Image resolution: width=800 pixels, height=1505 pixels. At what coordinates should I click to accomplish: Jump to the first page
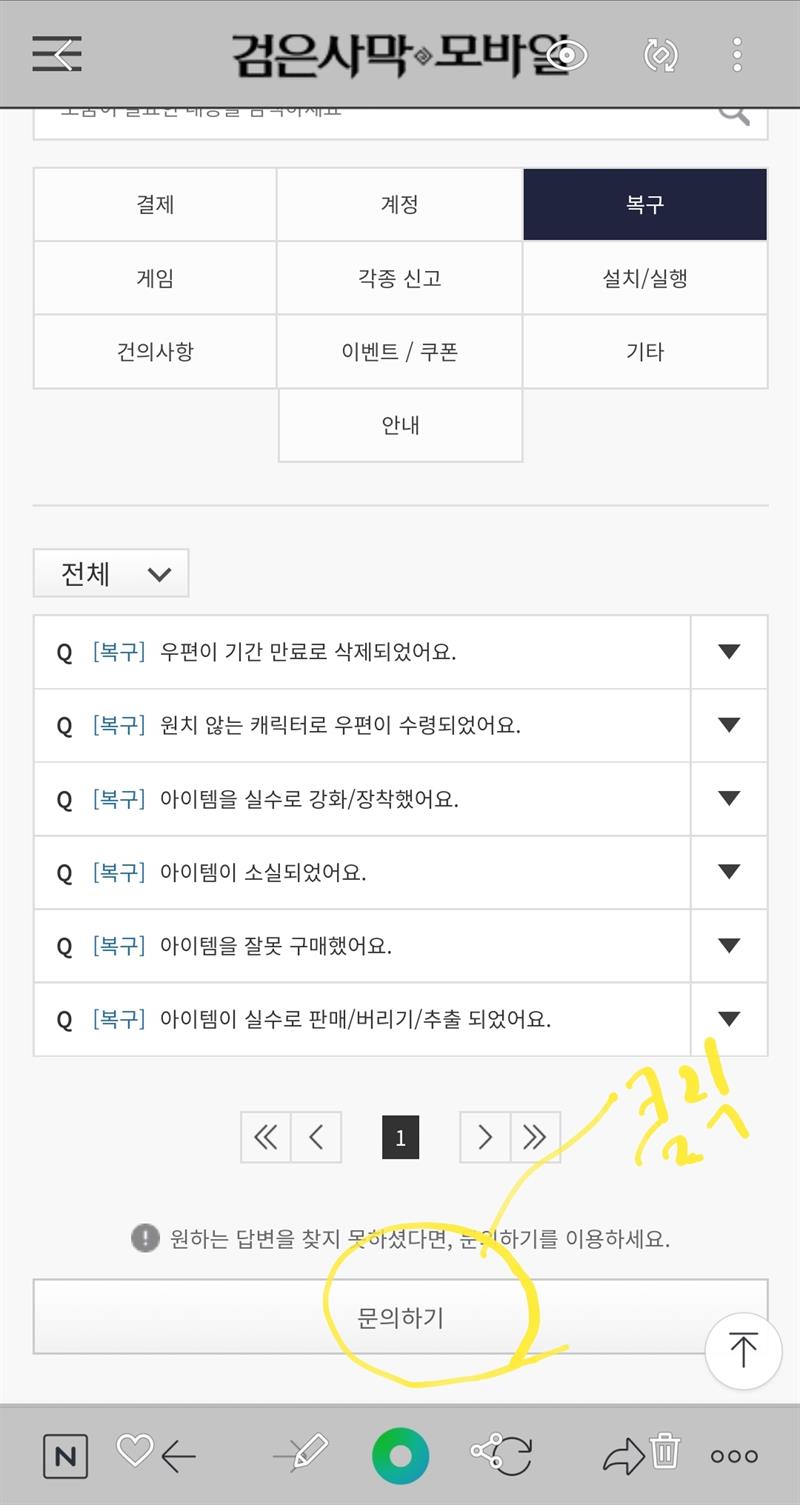point(266,1137)
